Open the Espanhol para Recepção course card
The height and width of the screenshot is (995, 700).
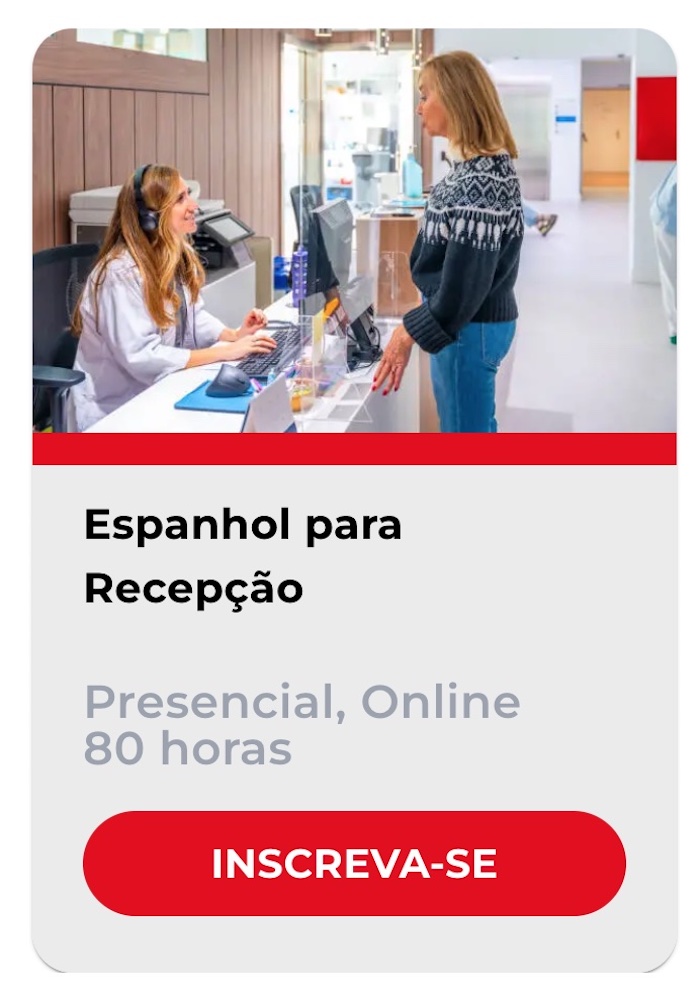(243, 556)
